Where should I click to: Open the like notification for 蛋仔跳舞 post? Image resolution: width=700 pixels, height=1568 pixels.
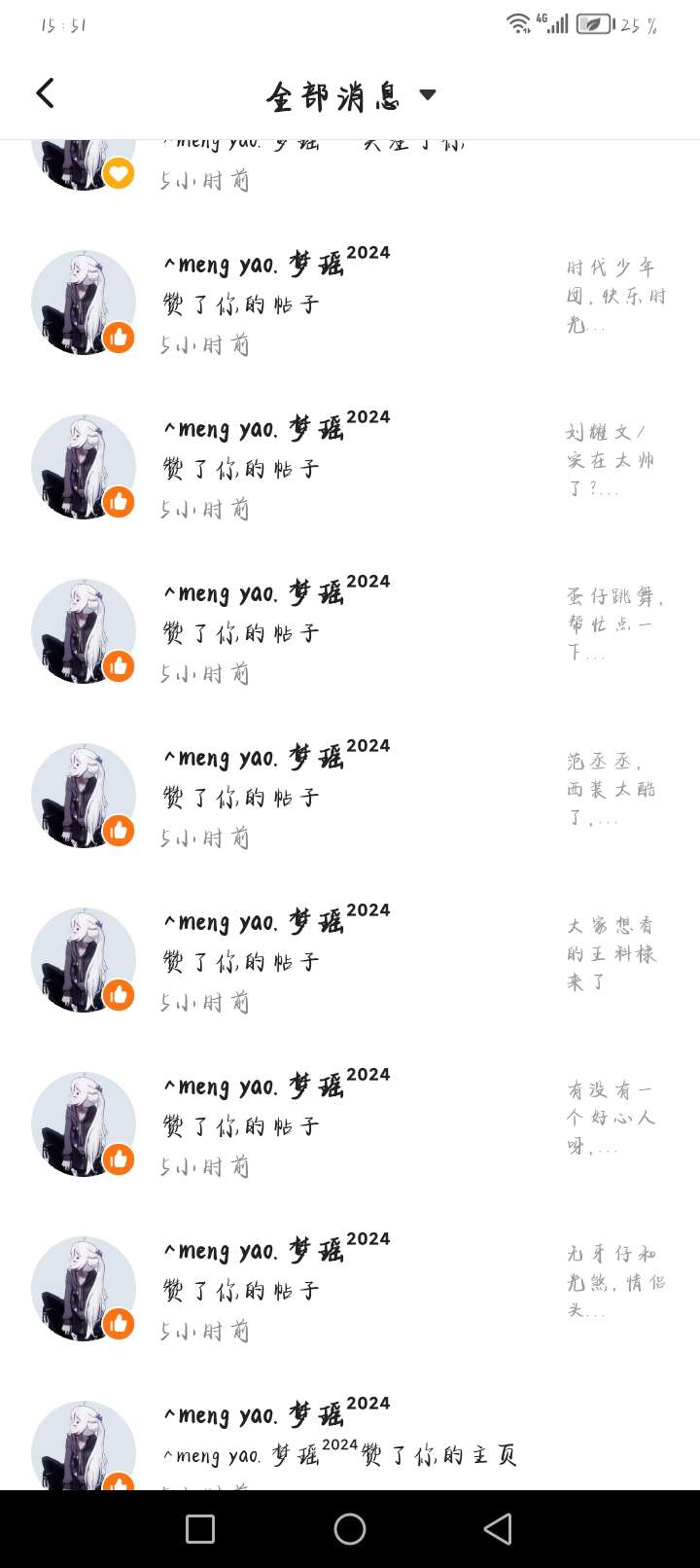click(x=350, y=632)
